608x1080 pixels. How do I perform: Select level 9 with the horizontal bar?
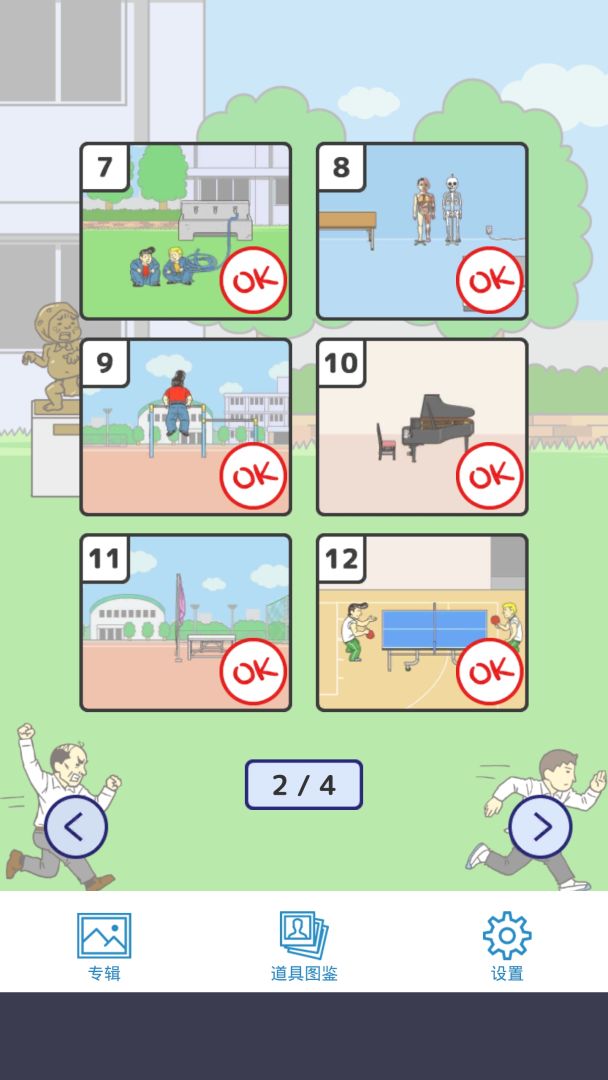185,427
